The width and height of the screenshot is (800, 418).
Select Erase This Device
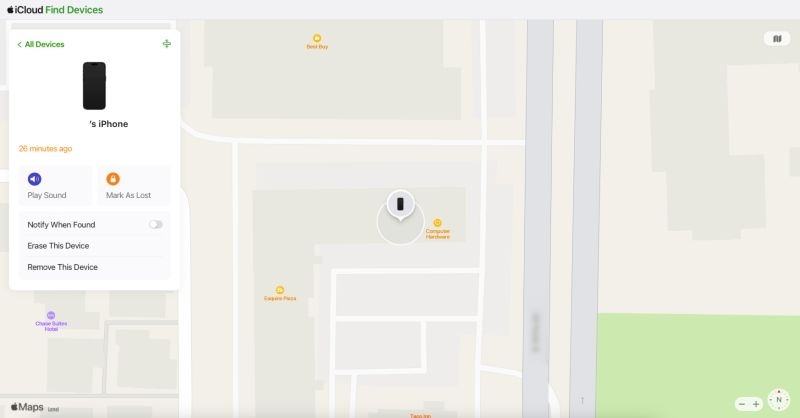[x=58, y=246]
